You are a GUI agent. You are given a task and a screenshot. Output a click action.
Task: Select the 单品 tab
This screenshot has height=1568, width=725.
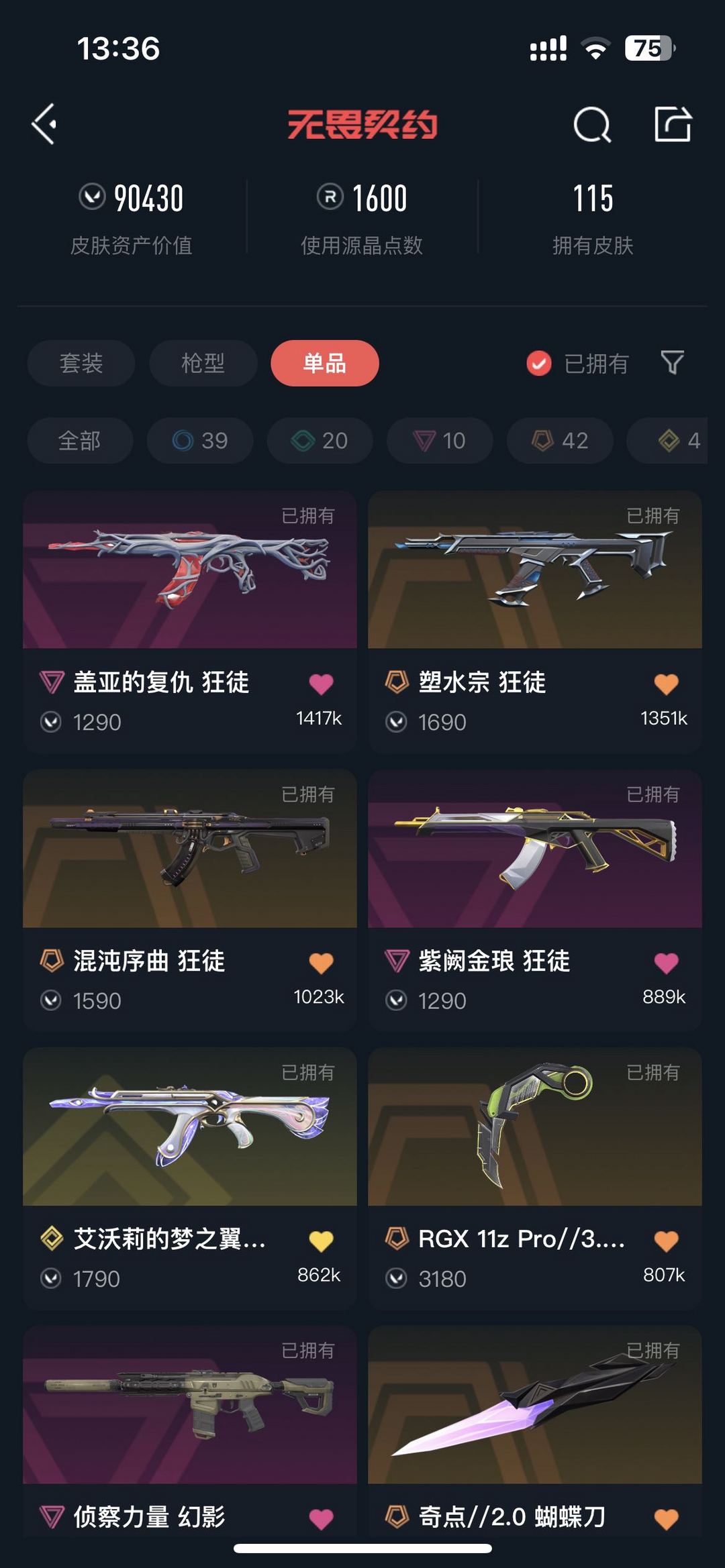tap(325, 363)
